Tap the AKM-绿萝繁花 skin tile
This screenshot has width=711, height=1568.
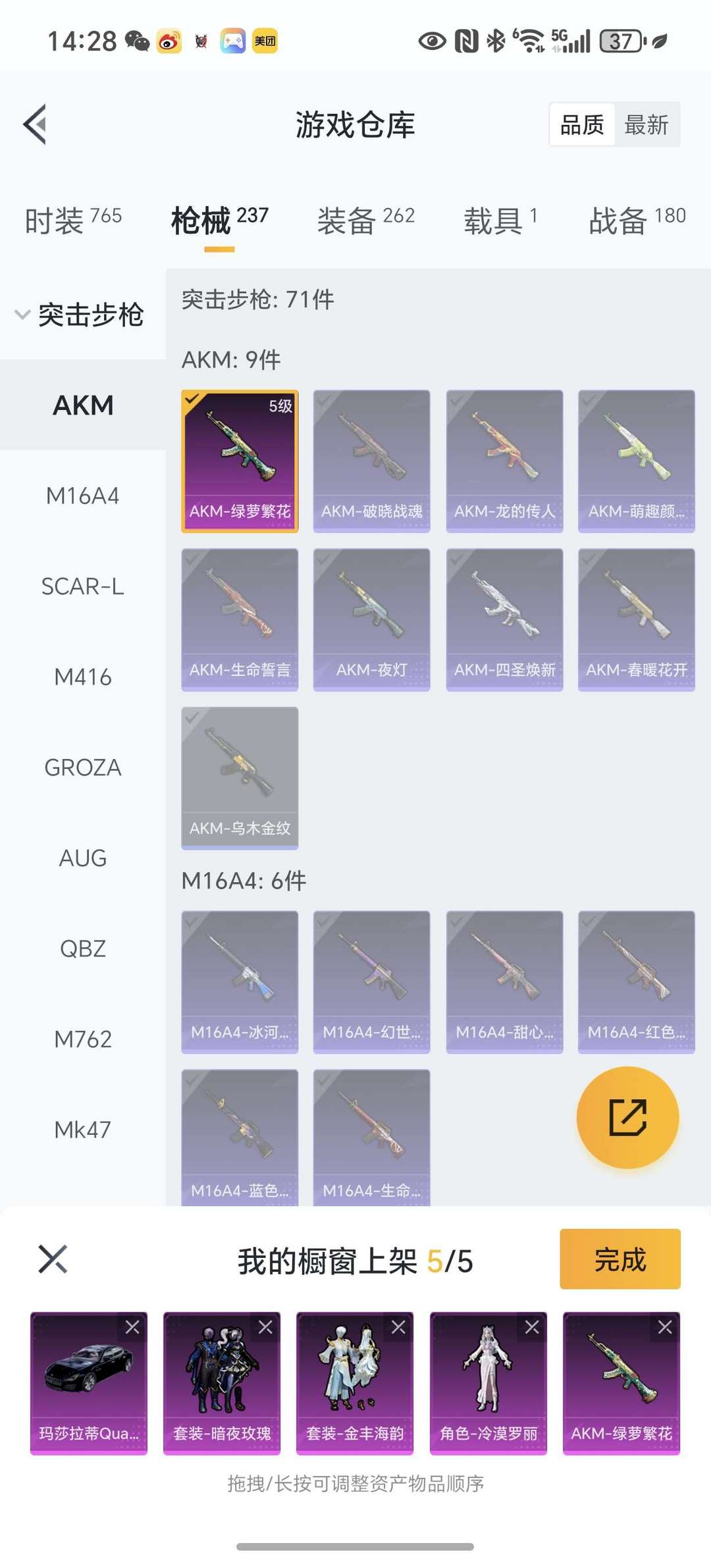240,461
